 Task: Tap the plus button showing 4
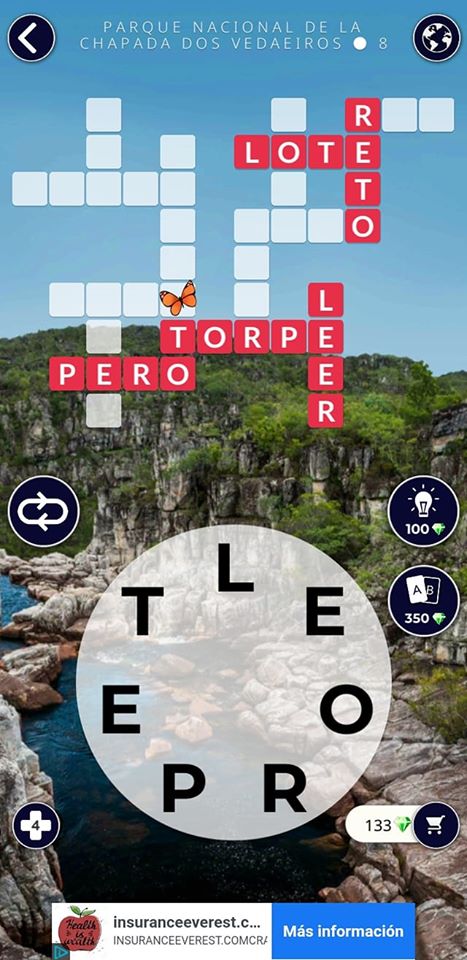click(36, 825)
